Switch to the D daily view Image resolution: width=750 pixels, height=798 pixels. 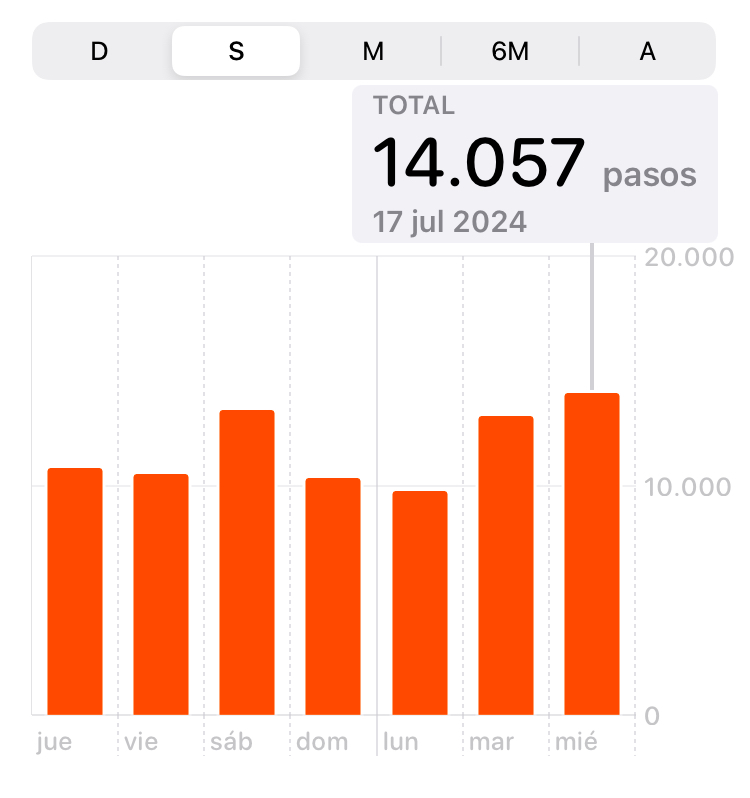(99, 51)
